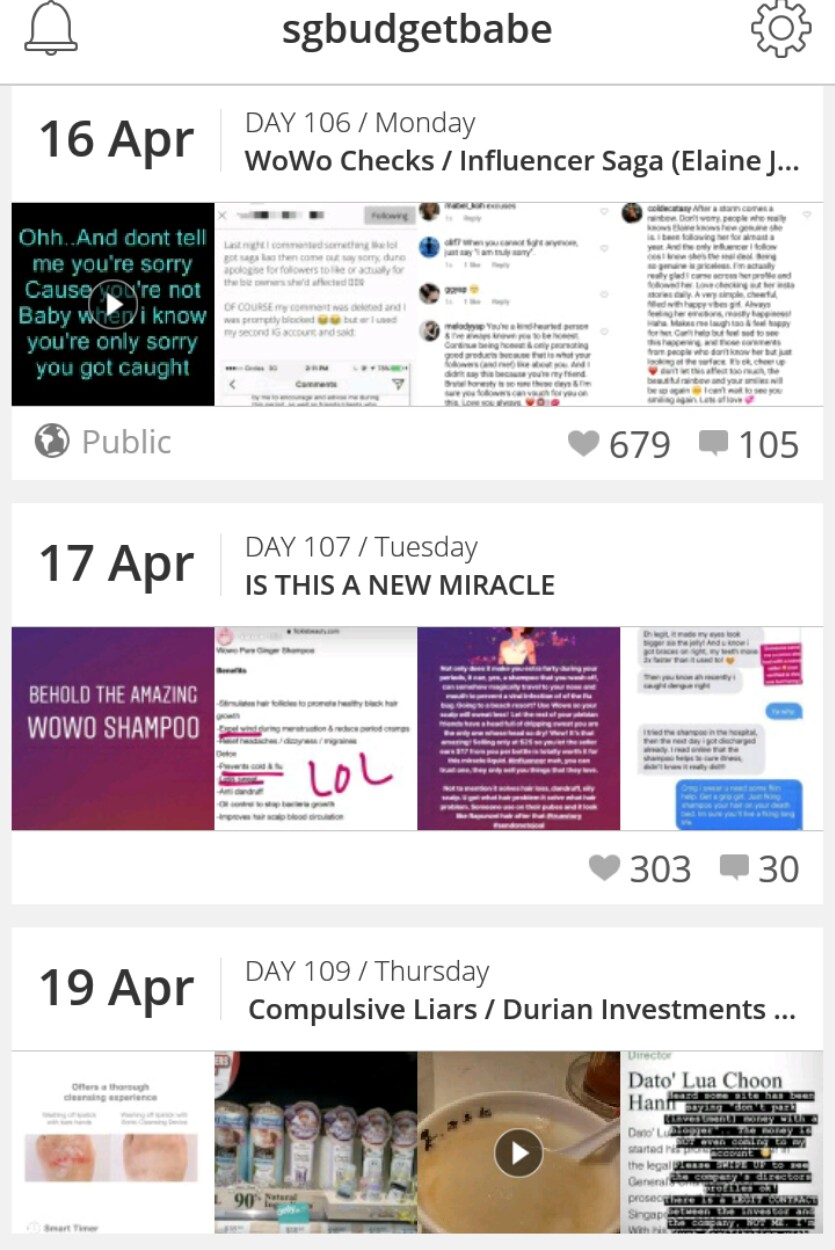Image resolution: width=835 pixels, height=1250 pixels.
Task: Like the 16 Apr entry with 679 hearts
Action: 584,443
